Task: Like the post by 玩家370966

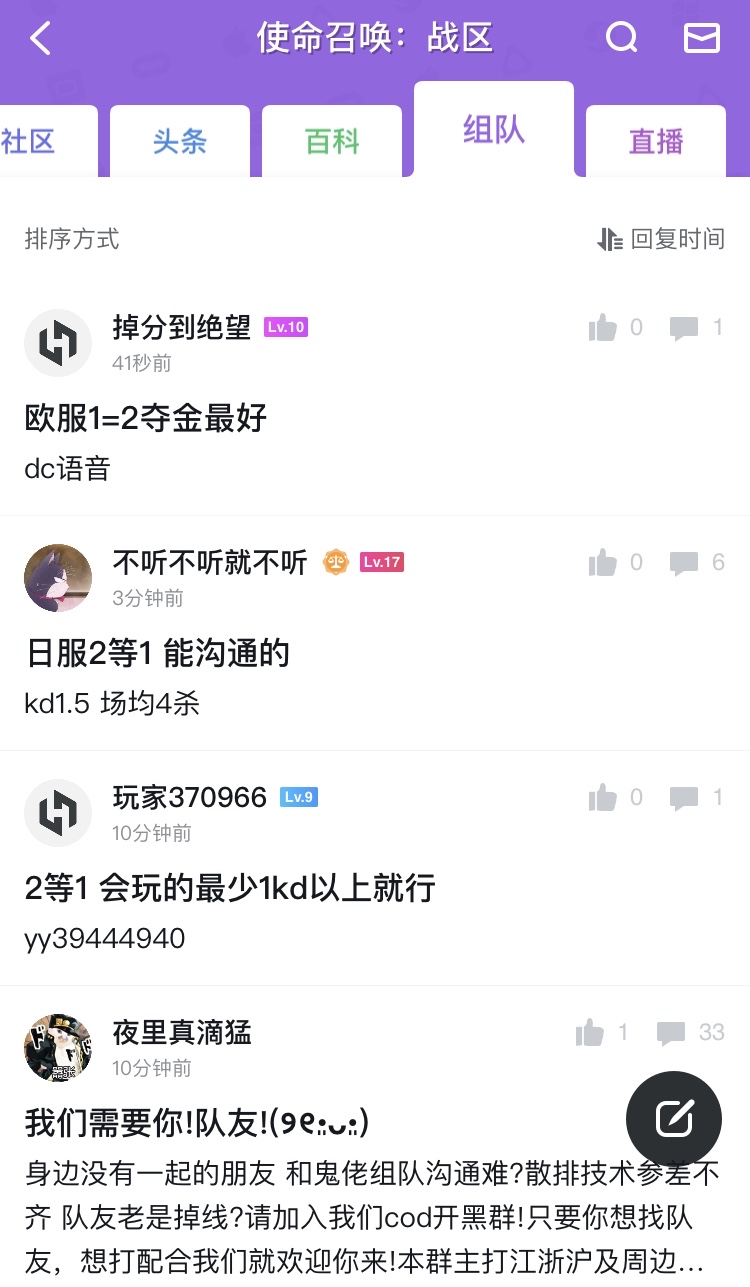Action: pos(603,798)
